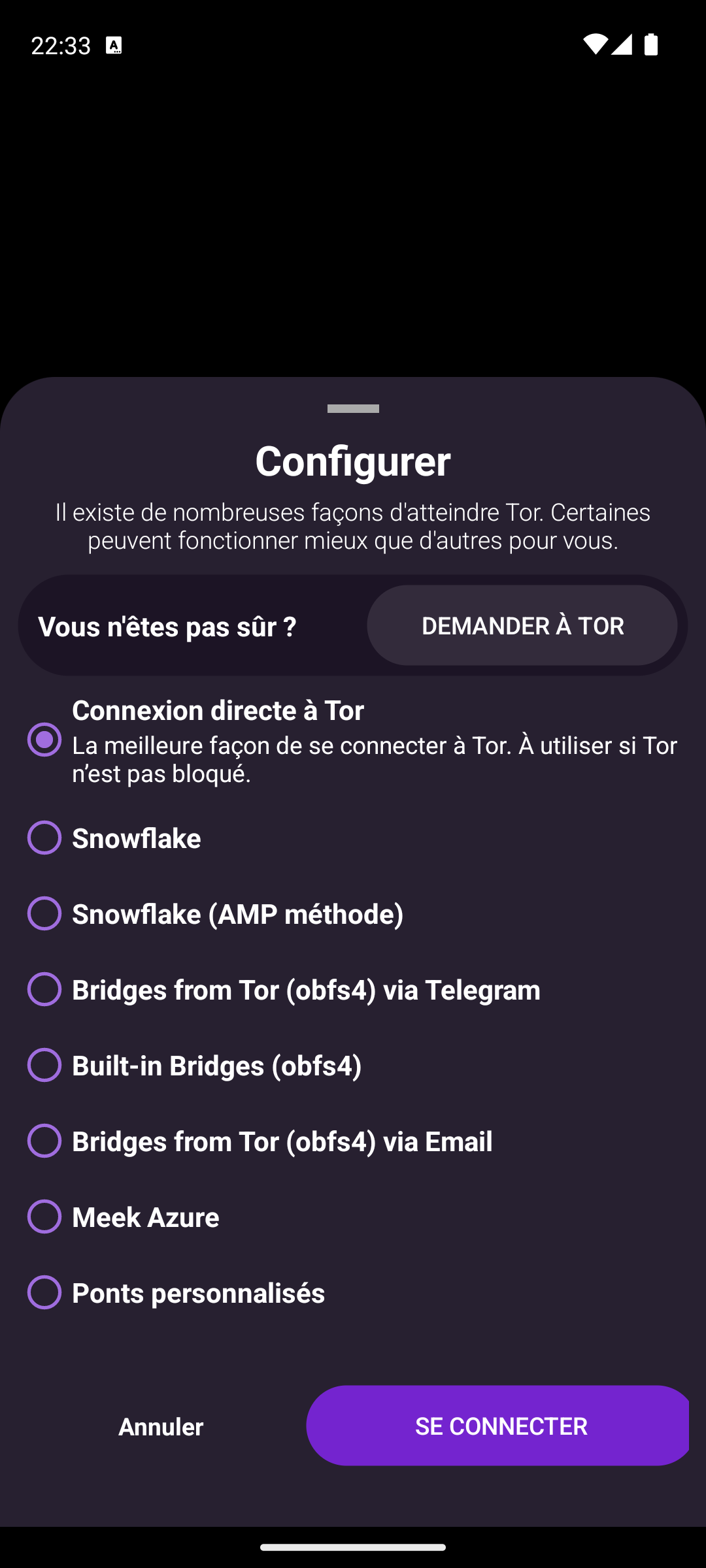Select Snowflake (AMP méthode)
Viewport: 706px width, 1568px height.
pos(44,913)
